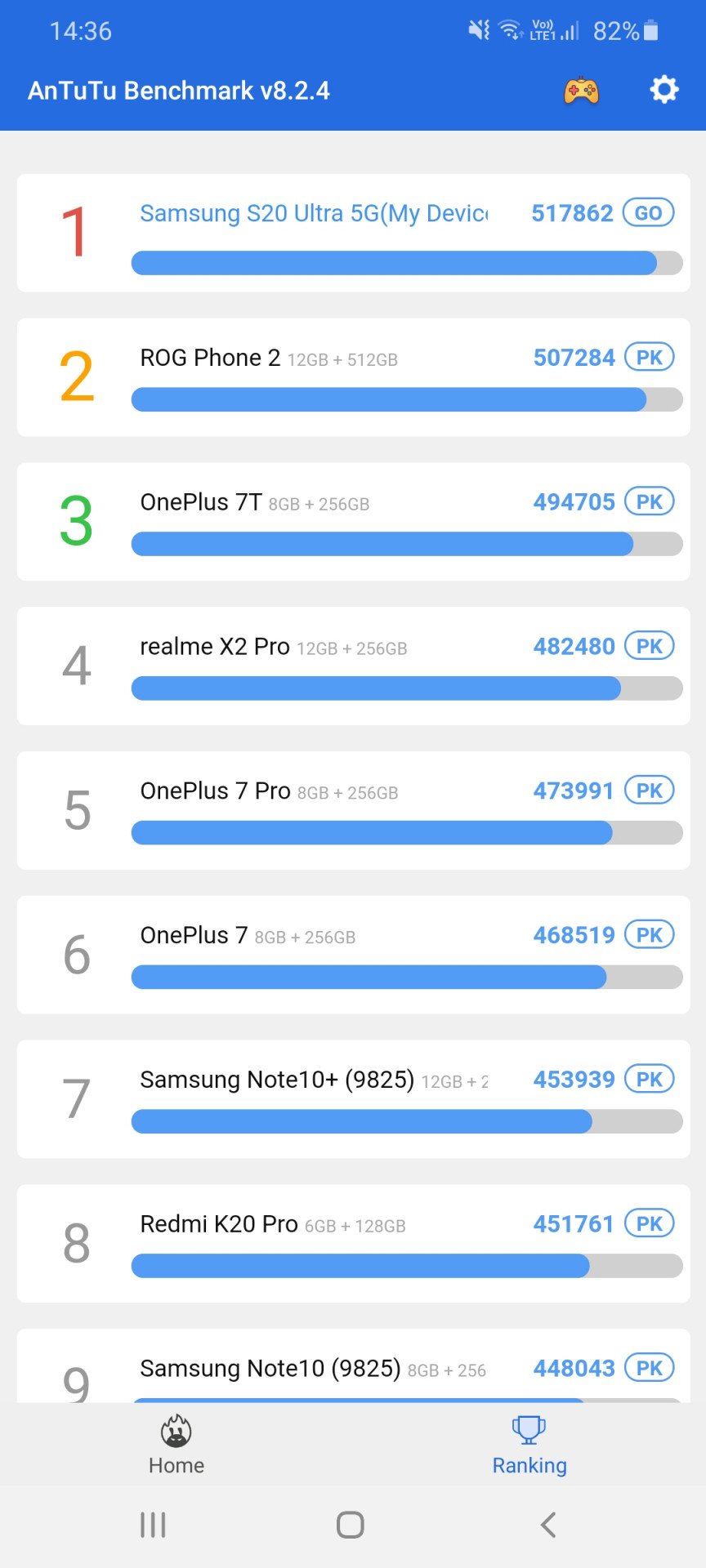Switch to the Home tab
706x1568 pixels.
click(x=176, y=1445)
